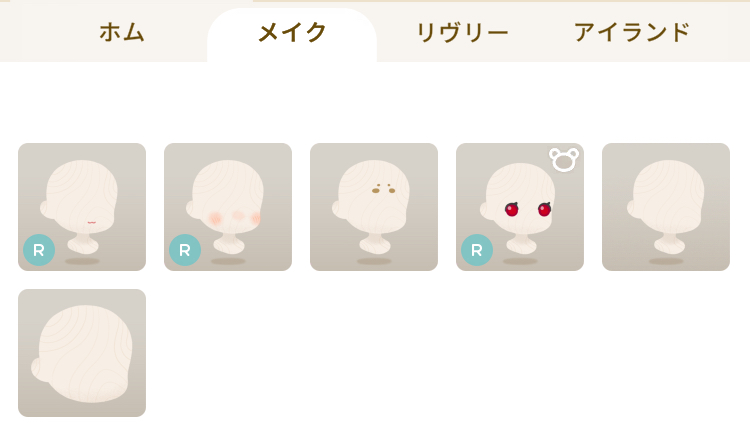Switch to the ホム tab
Screen dimensions: 750x424
click(x=122, y=32)
